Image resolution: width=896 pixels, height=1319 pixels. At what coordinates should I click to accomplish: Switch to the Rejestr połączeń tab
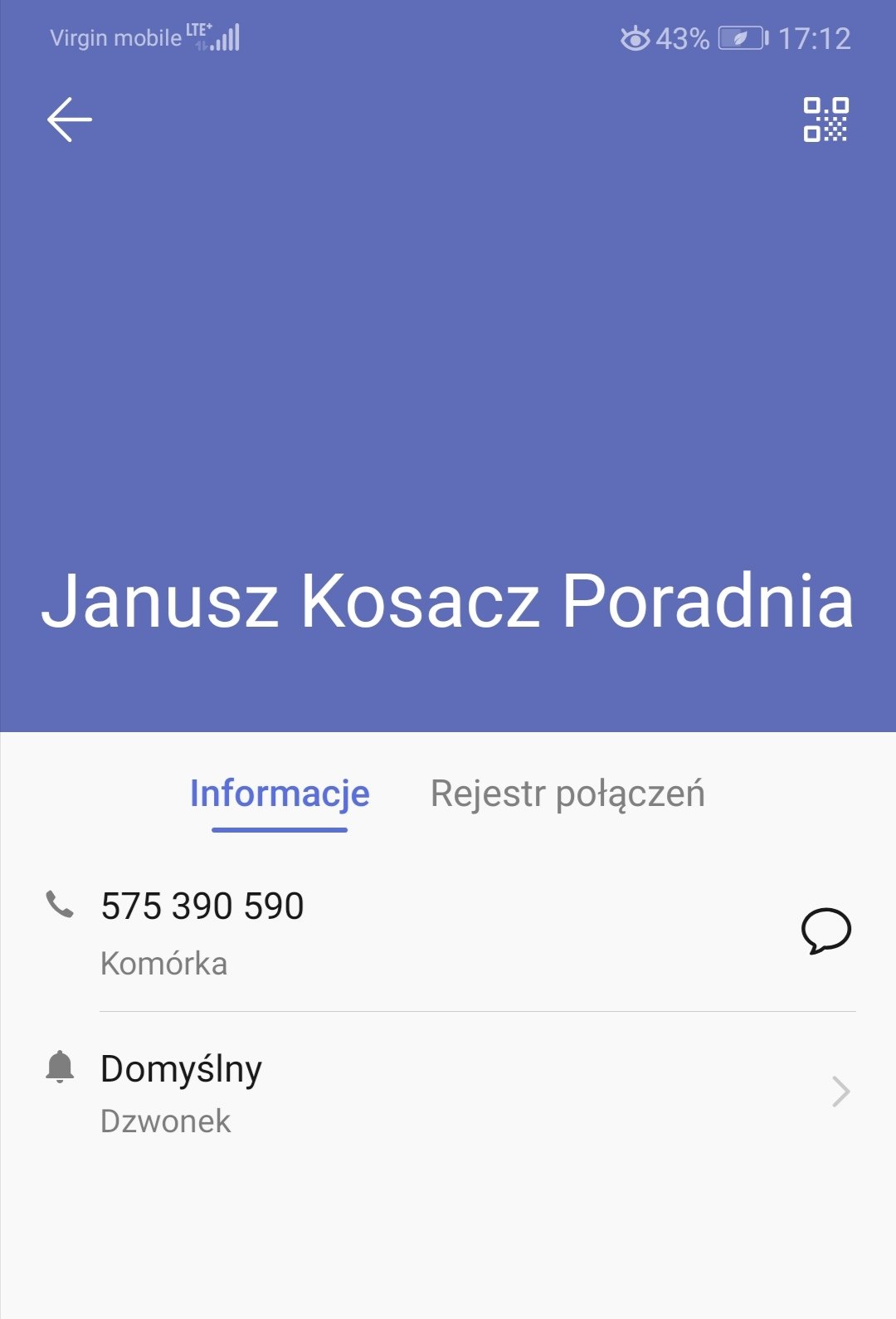coord(567,794)
